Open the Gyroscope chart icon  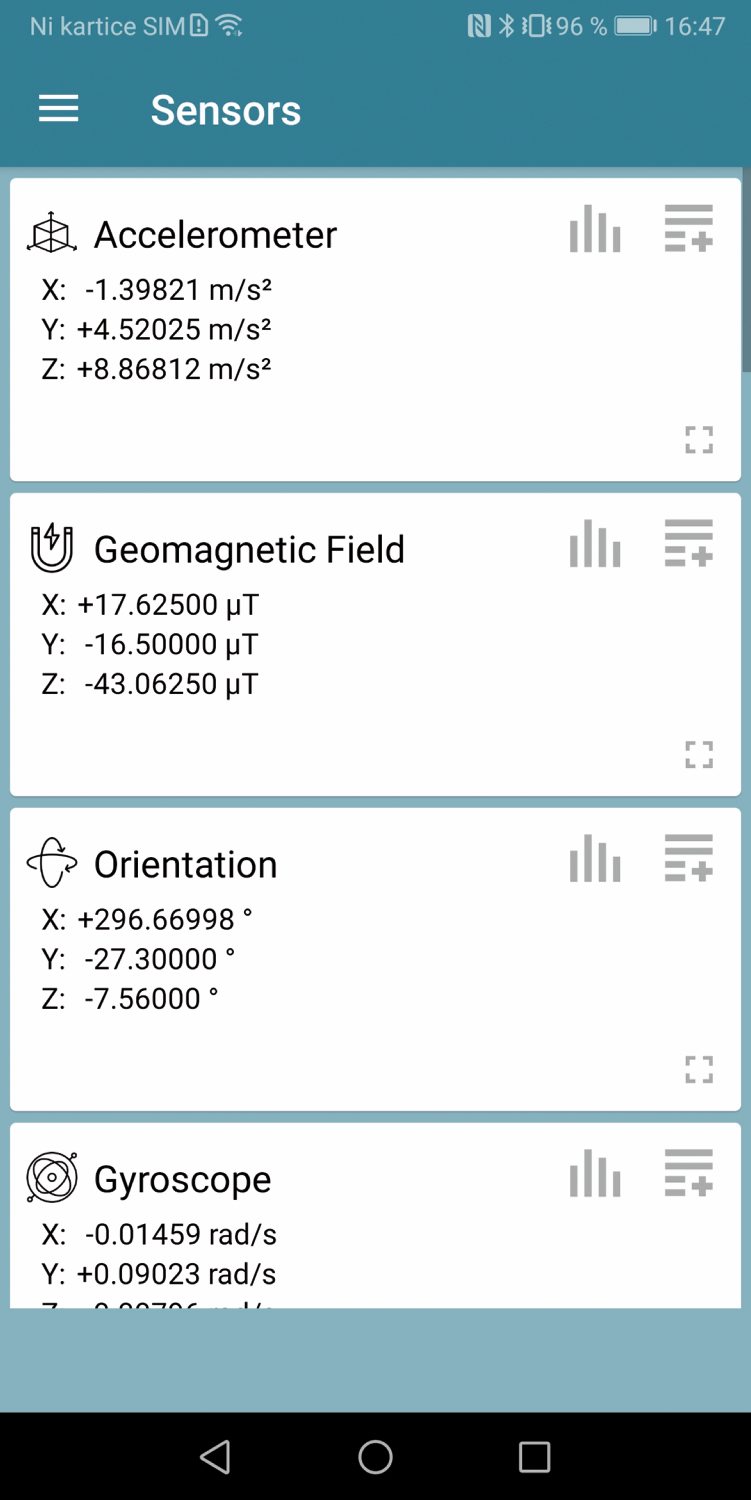[x=595, y=1173]
